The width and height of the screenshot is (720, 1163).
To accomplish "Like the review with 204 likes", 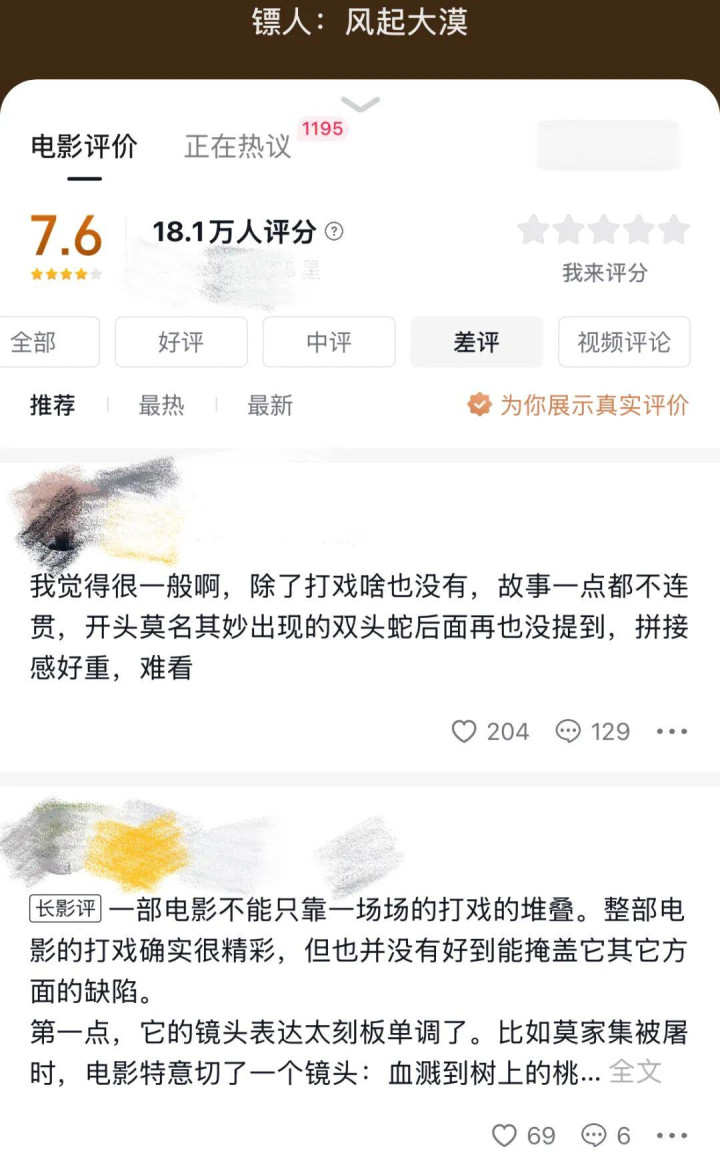I will 464,731.
